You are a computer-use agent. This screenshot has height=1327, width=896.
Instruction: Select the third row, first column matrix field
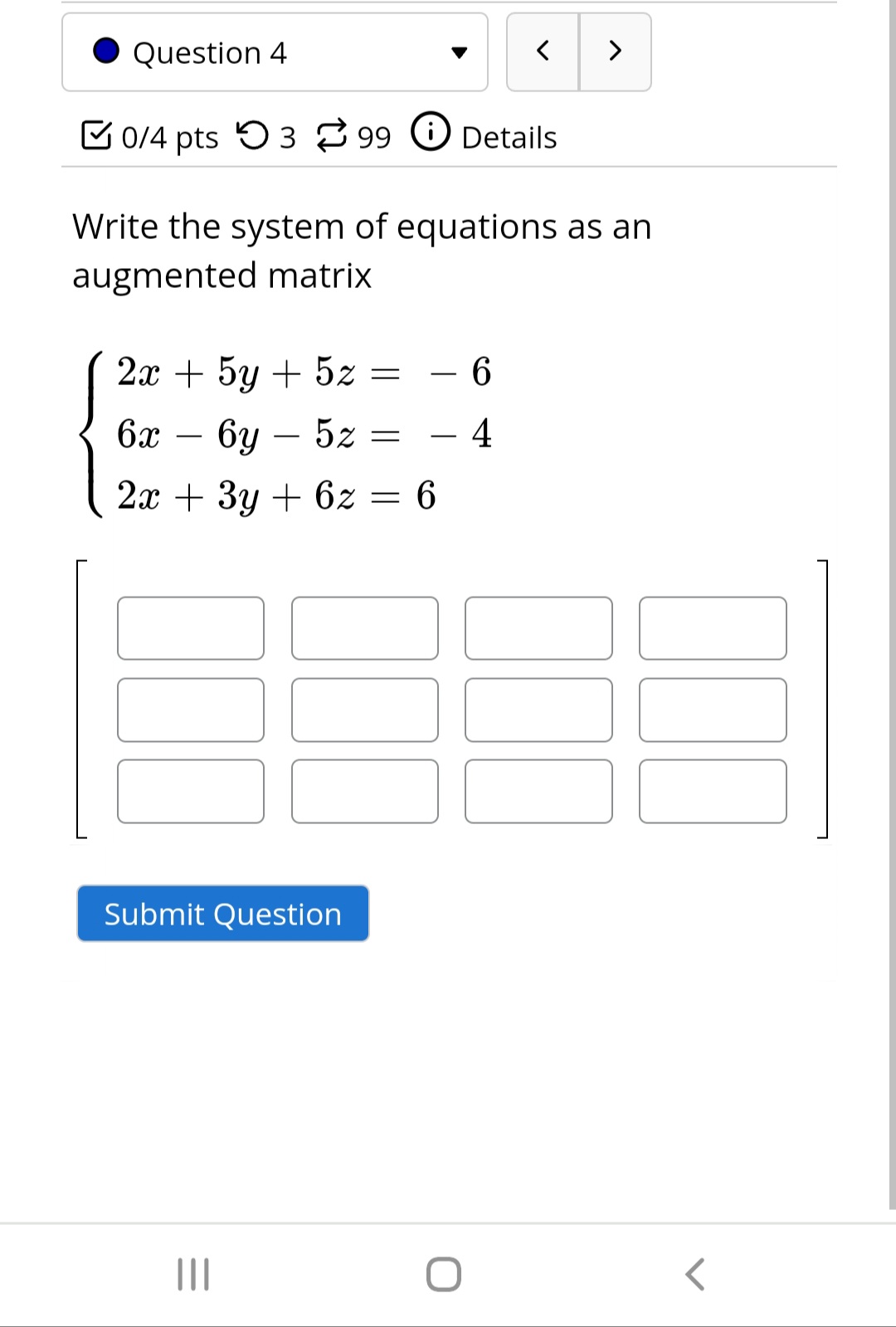191,791
